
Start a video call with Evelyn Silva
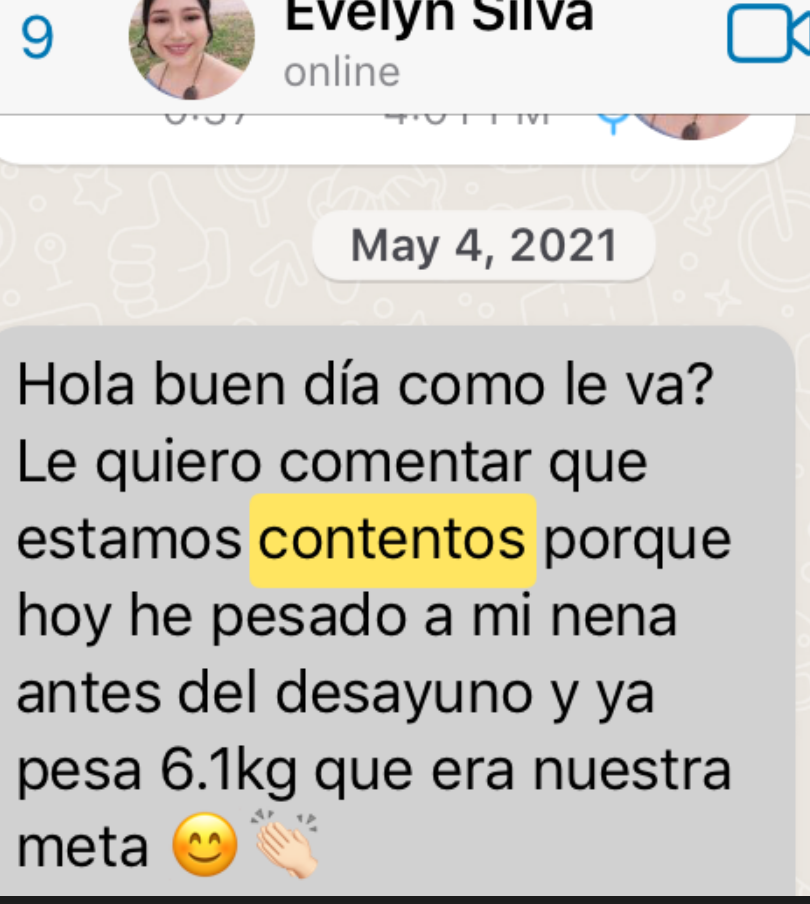766,37
